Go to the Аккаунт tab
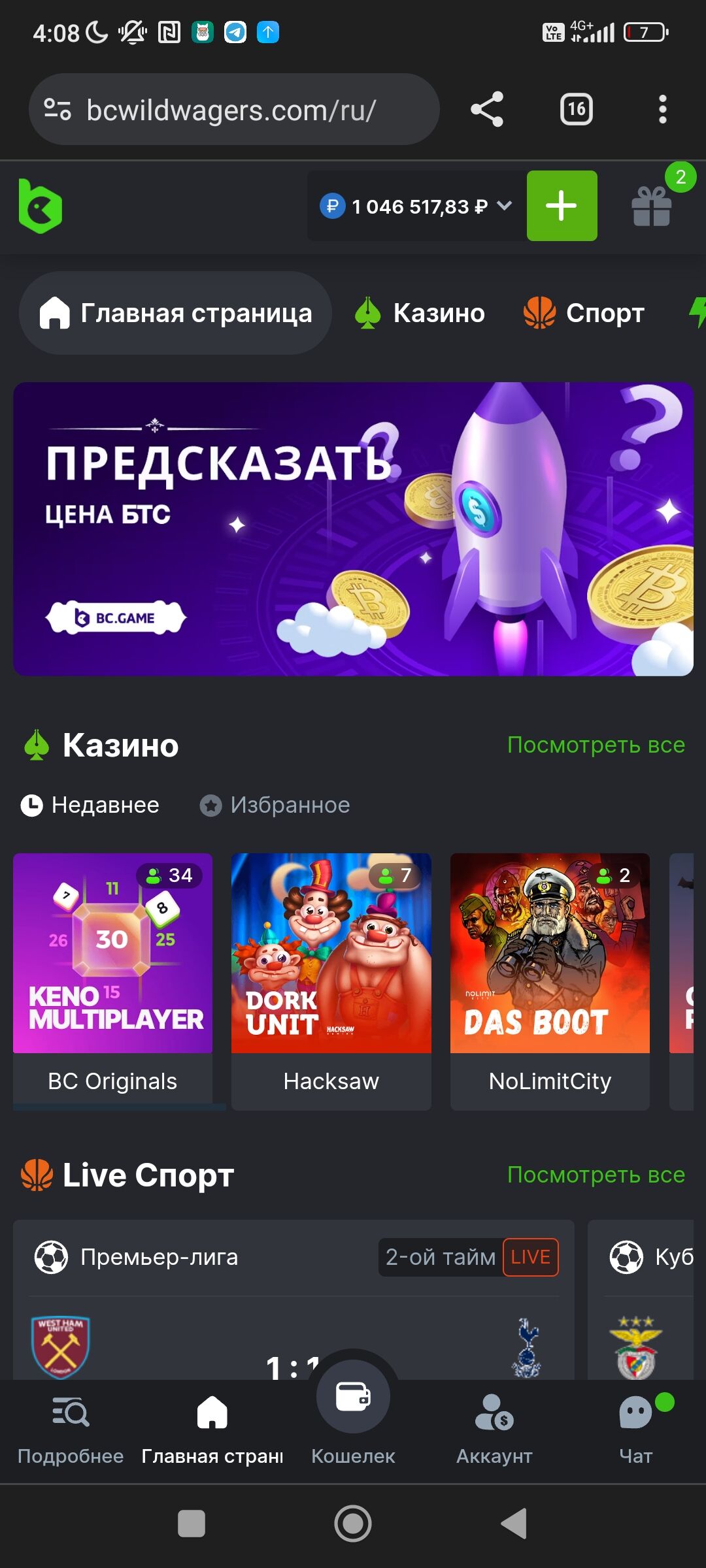This screenshot has height=1568, width=706. [494, 1428]
